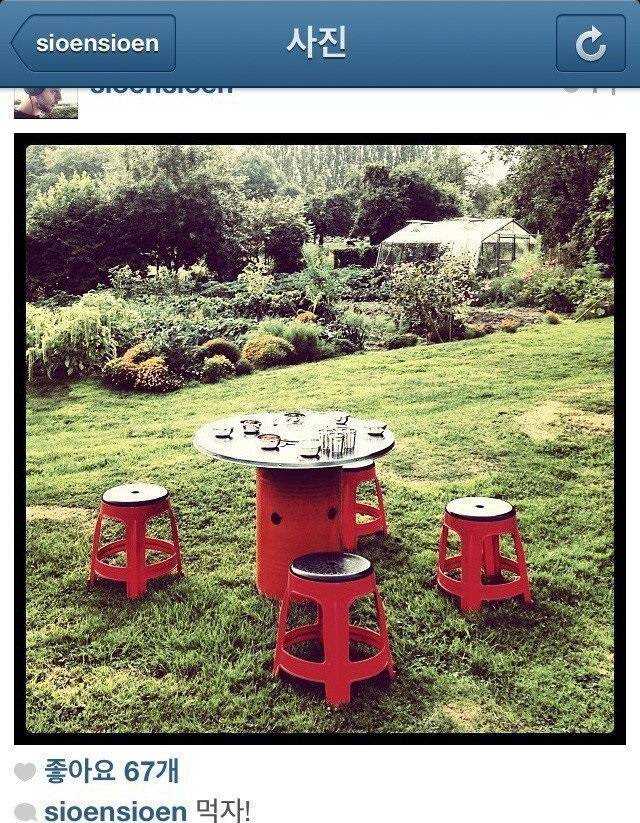Viewport: 640px width, 823px height.
Task: Tap the refresh button
Action: tap(590, 44)
